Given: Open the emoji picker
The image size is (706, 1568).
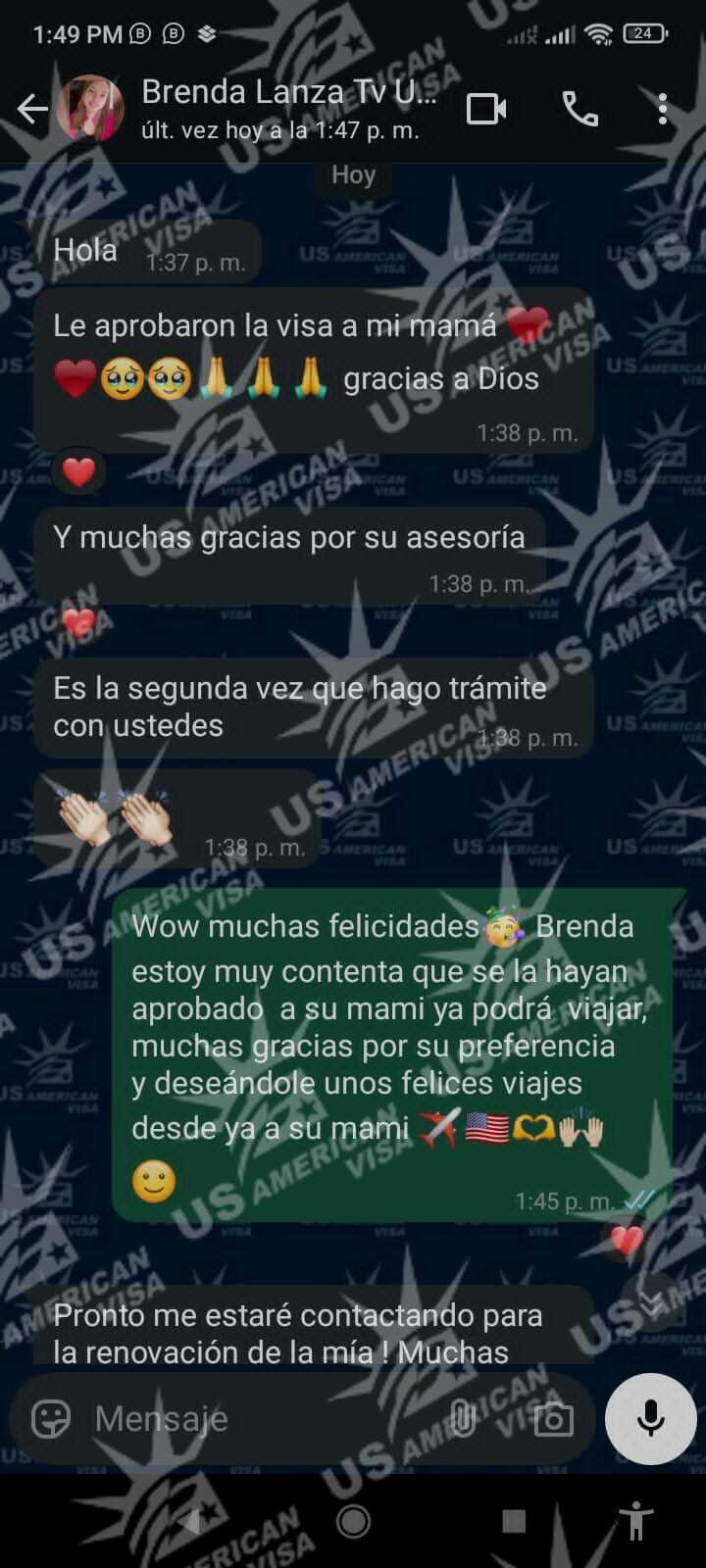Looking at the screenshot, I should 51,1418.
